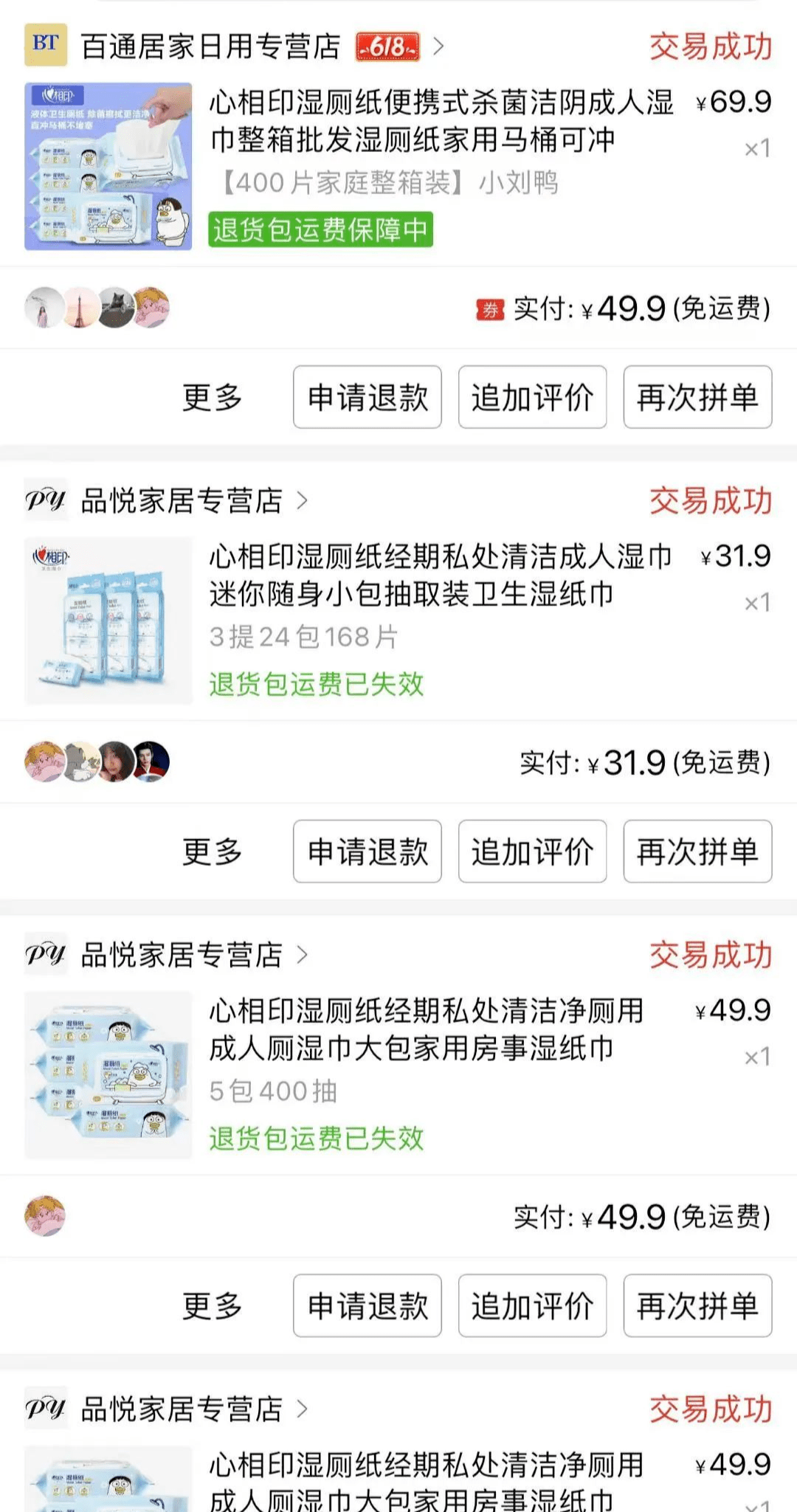Image resolution: width=797 pixels, height=1512 pixels.
Task: View the 400片家庭整箱装 wet wipes order
Action: (x=441, y=140)
